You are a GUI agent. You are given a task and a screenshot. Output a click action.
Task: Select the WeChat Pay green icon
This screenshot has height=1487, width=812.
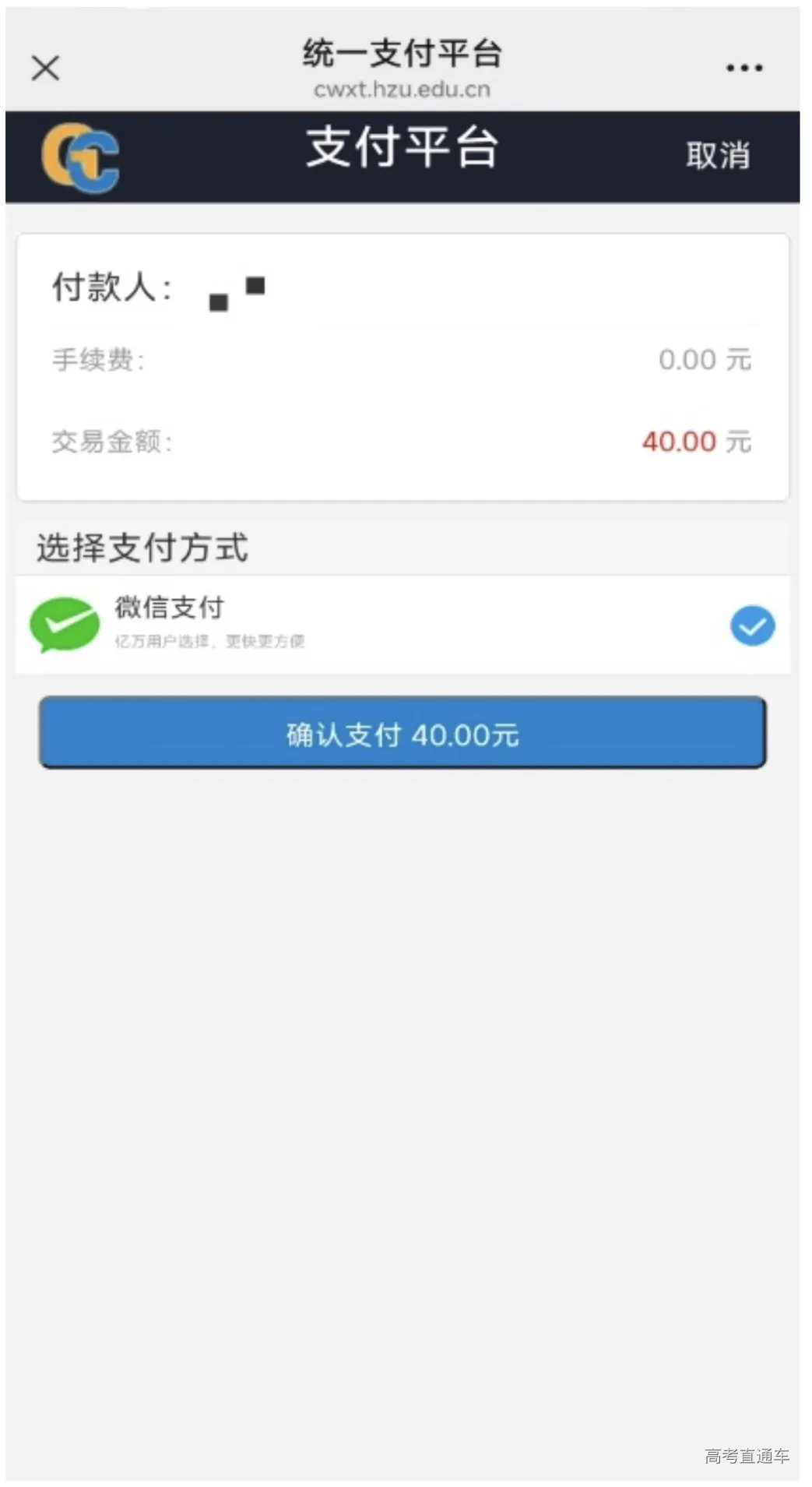(65, 623)
